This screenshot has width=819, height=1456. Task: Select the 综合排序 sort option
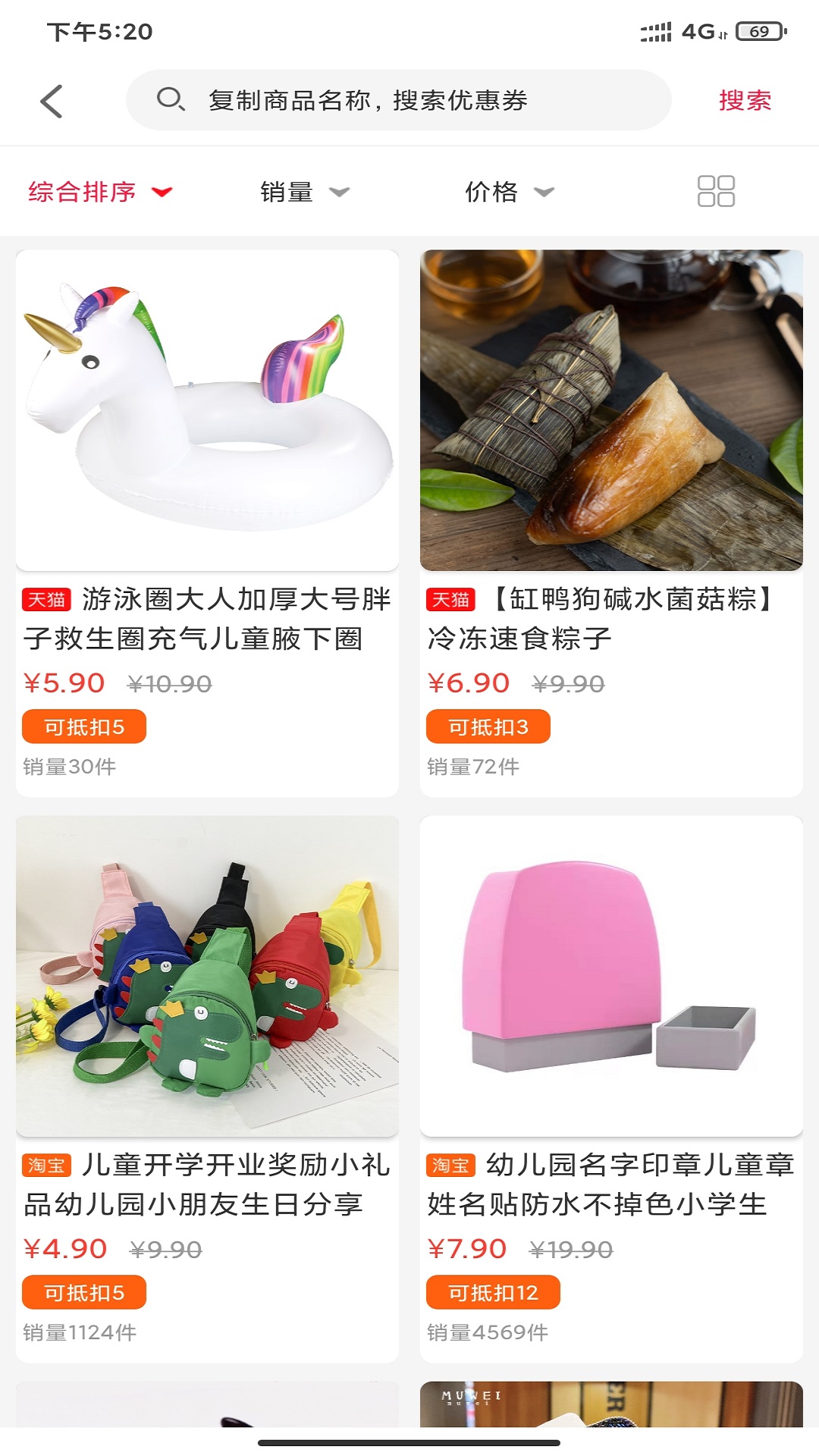coord(99,192)
